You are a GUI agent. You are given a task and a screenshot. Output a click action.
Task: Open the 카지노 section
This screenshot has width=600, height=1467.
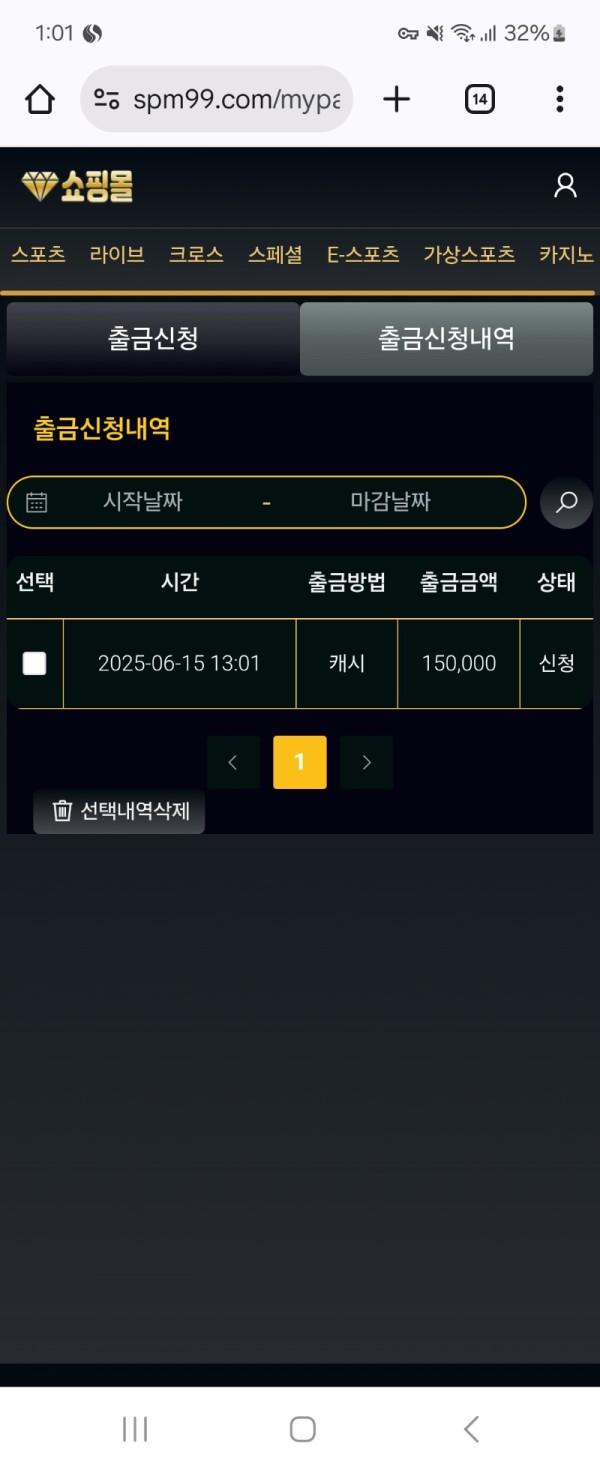pos(566,254)
